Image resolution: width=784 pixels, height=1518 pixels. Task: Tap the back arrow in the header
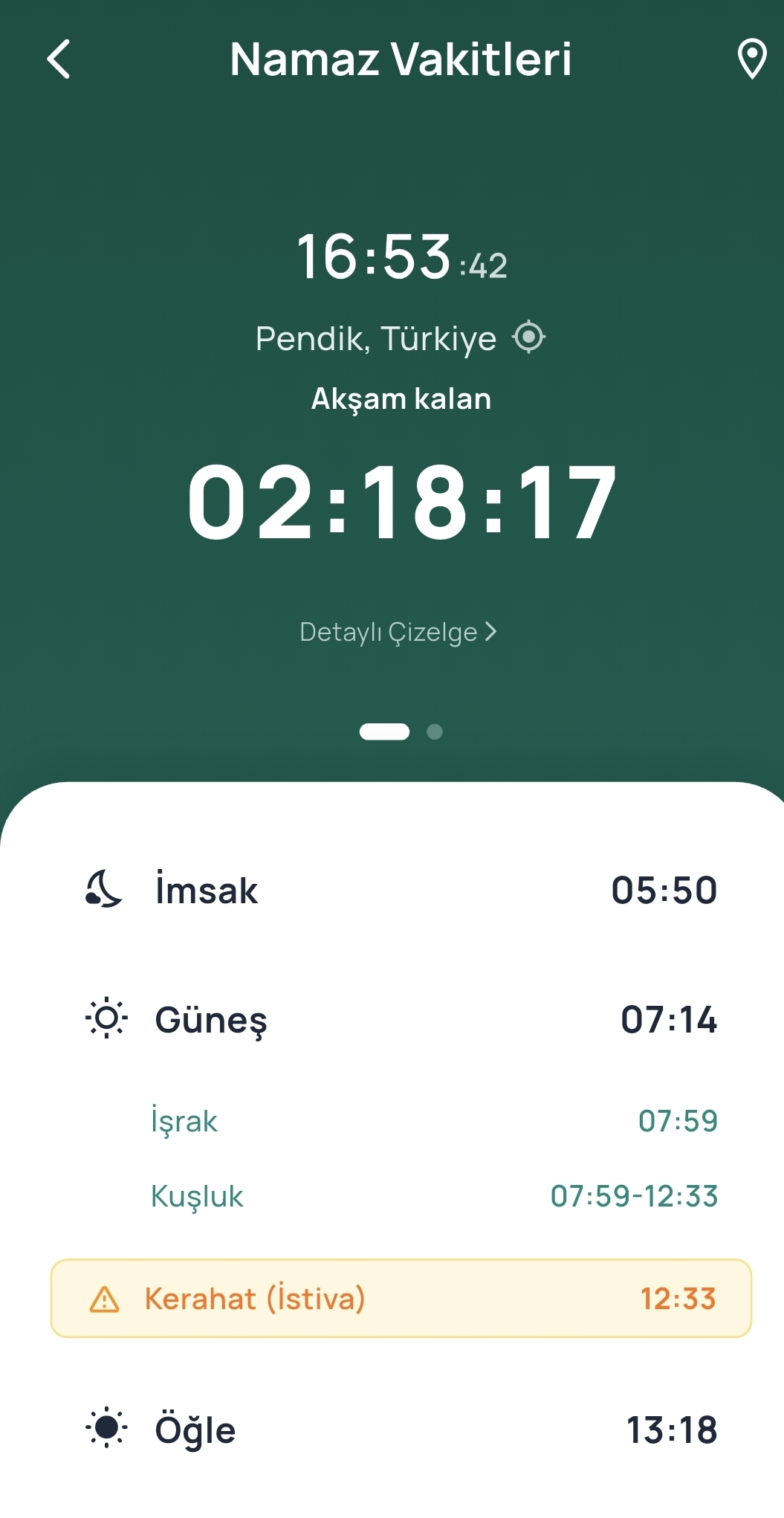(x=59, y=60)
